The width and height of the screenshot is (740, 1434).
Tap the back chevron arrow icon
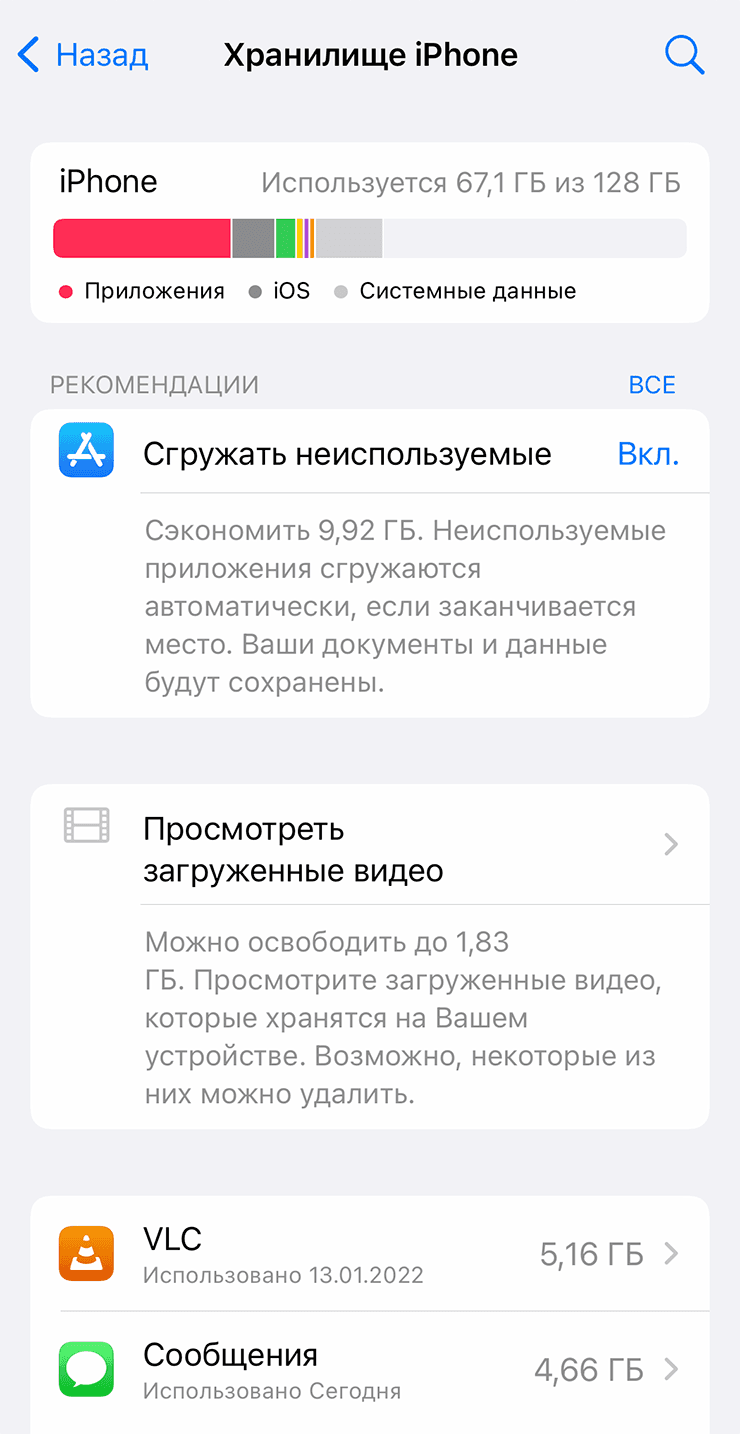tap(27, 55)
